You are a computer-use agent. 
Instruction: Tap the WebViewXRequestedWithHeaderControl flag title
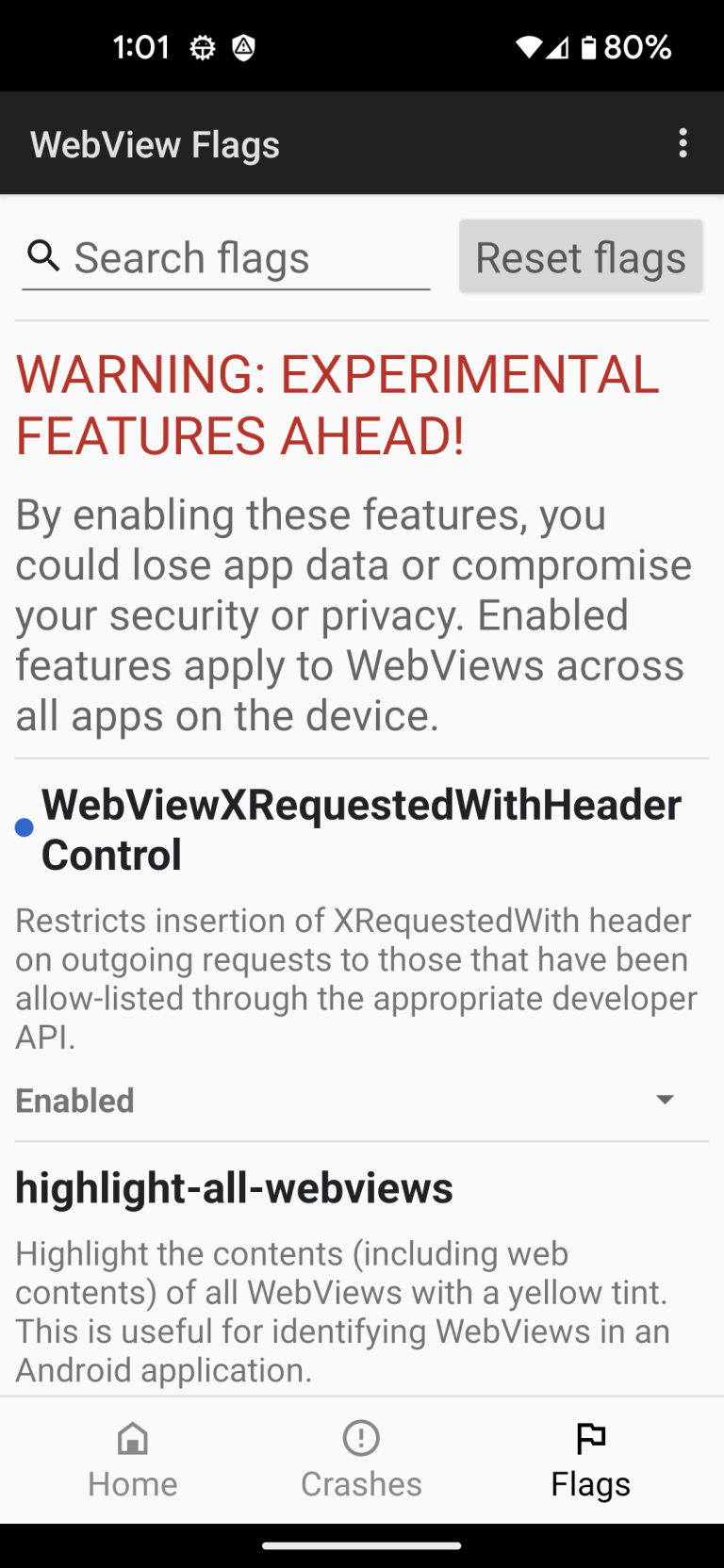[361, 829]
